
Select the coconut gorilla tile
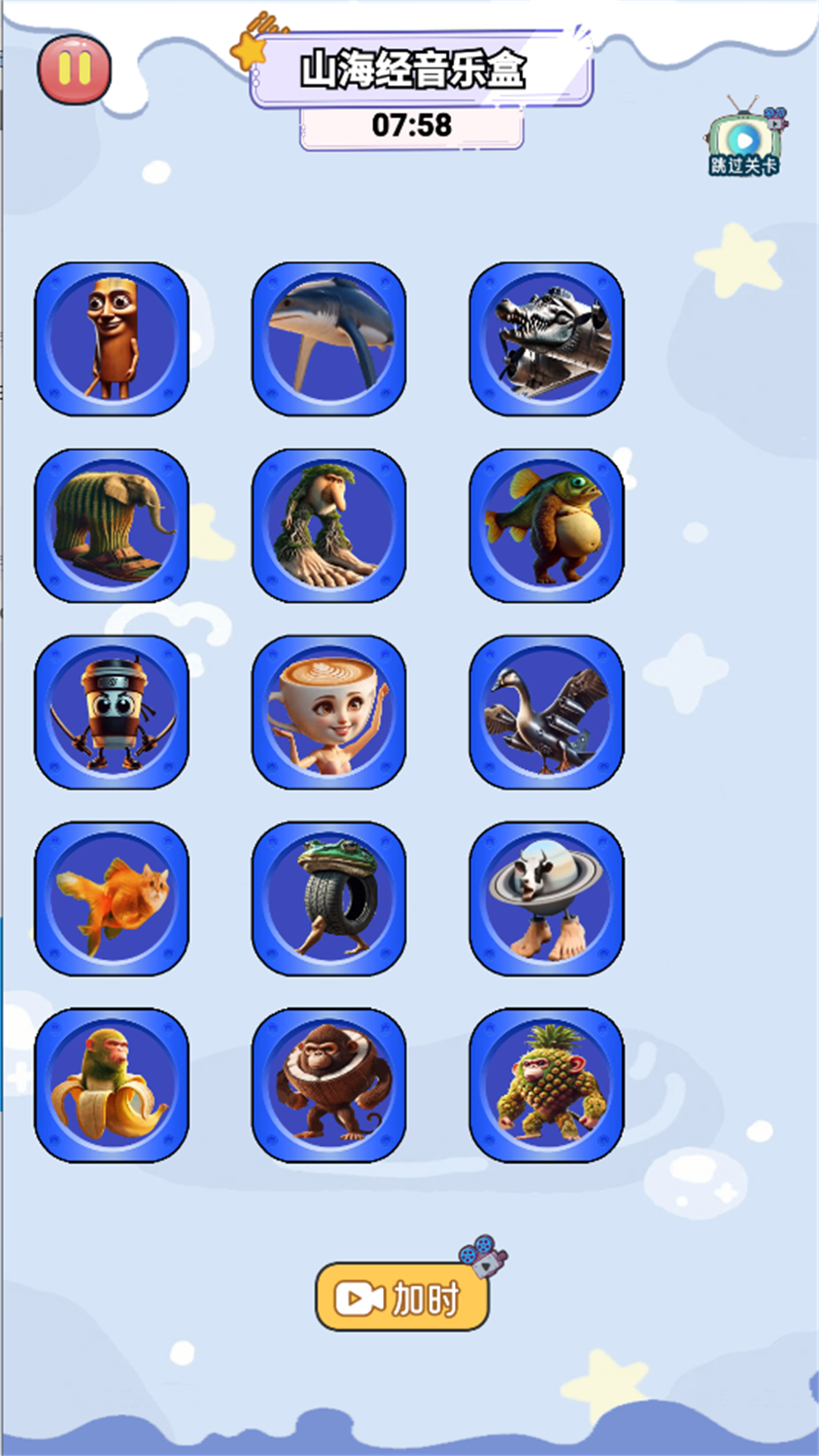tap(329, 1085)
